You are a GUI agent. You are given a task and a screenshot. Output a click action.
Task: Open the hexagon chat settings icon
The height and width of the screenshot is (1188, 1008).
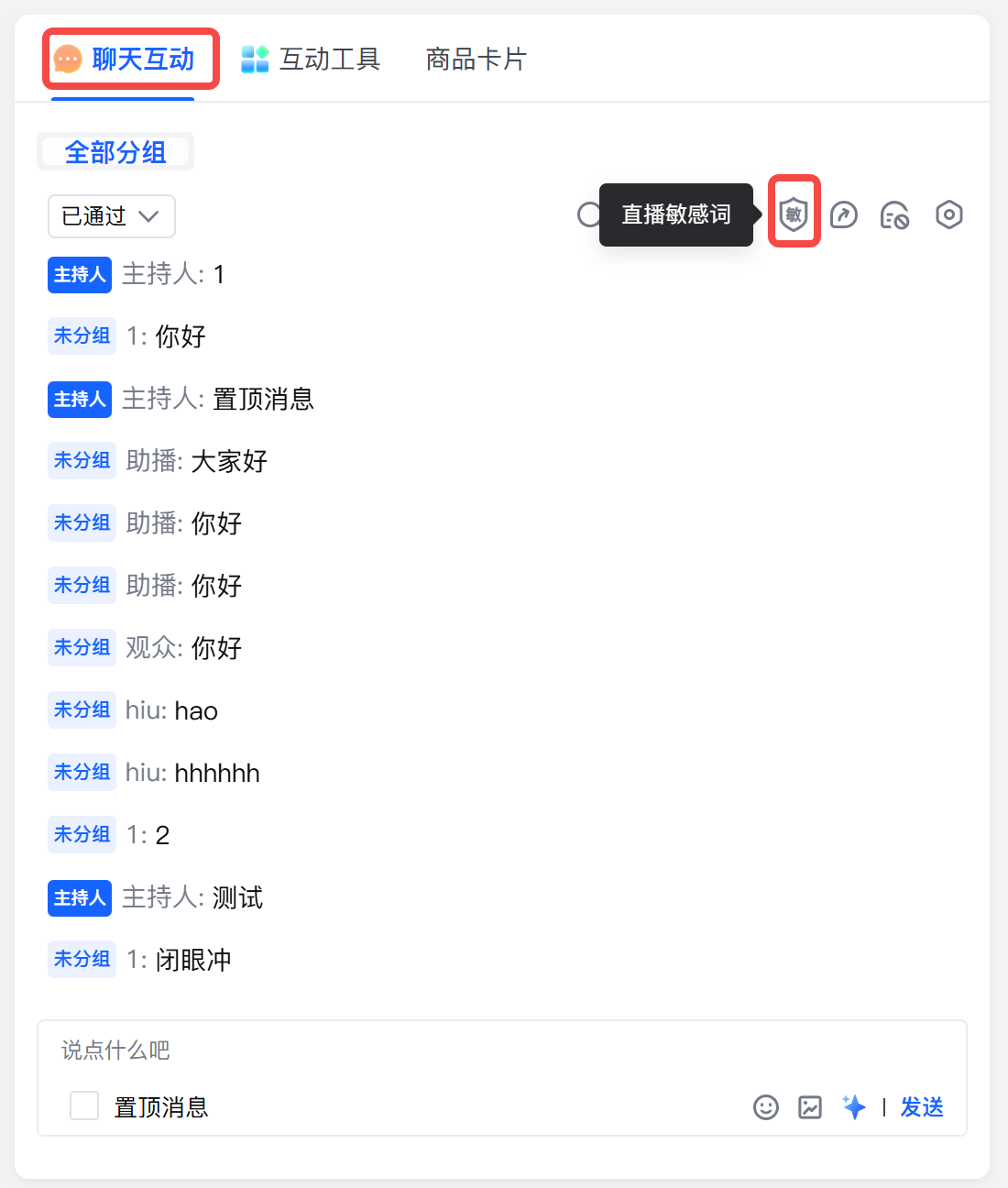click(948, 215)
